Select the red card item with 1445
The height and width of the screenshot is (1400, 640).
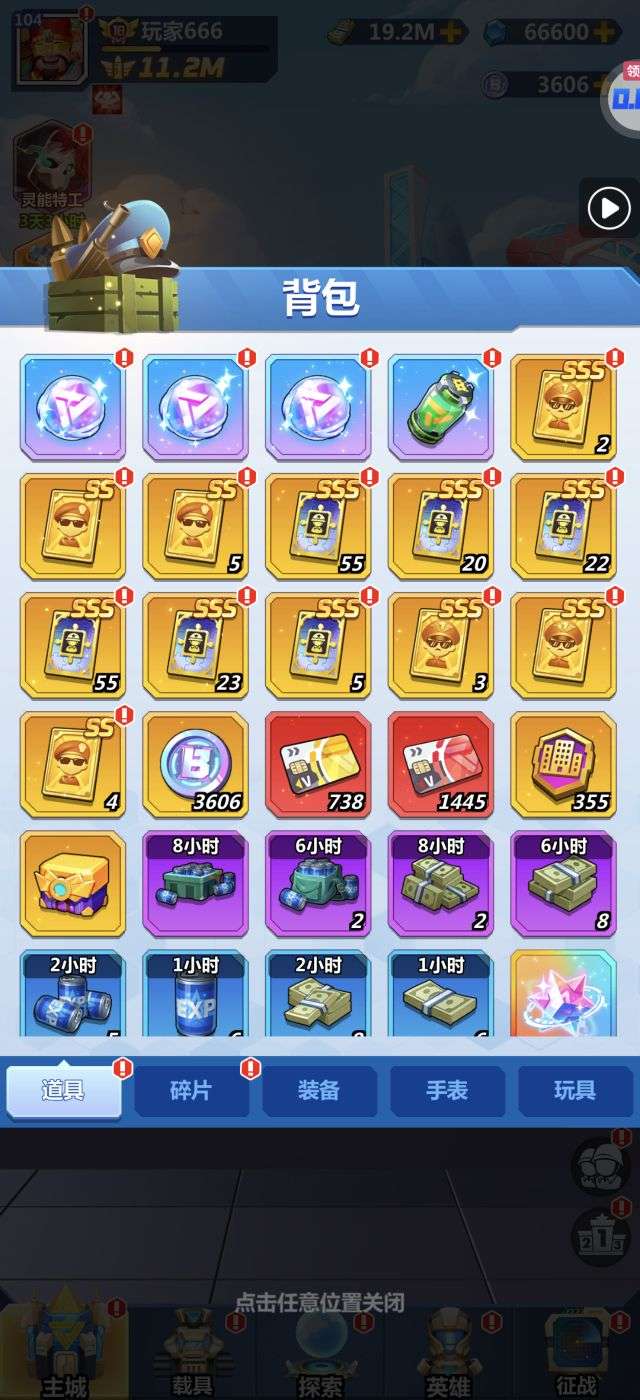pyautogui.click(x=441, y=764)
